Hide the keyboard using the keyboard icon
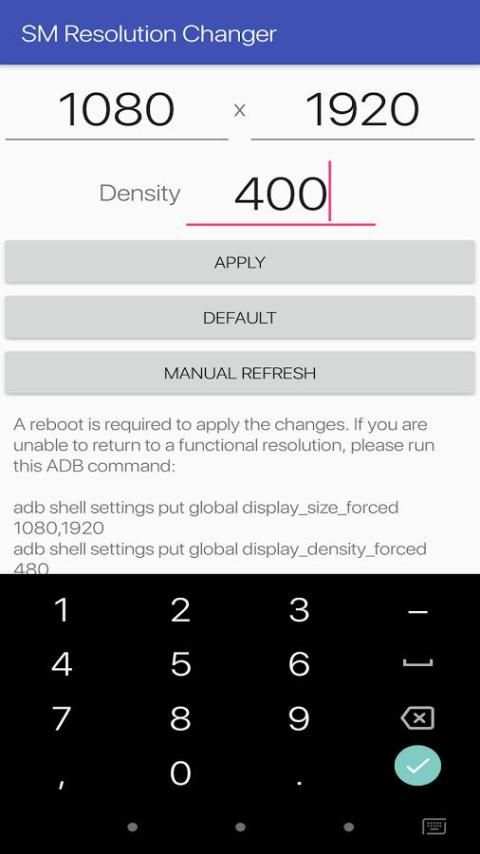The image size is (480, 854). 434,826
